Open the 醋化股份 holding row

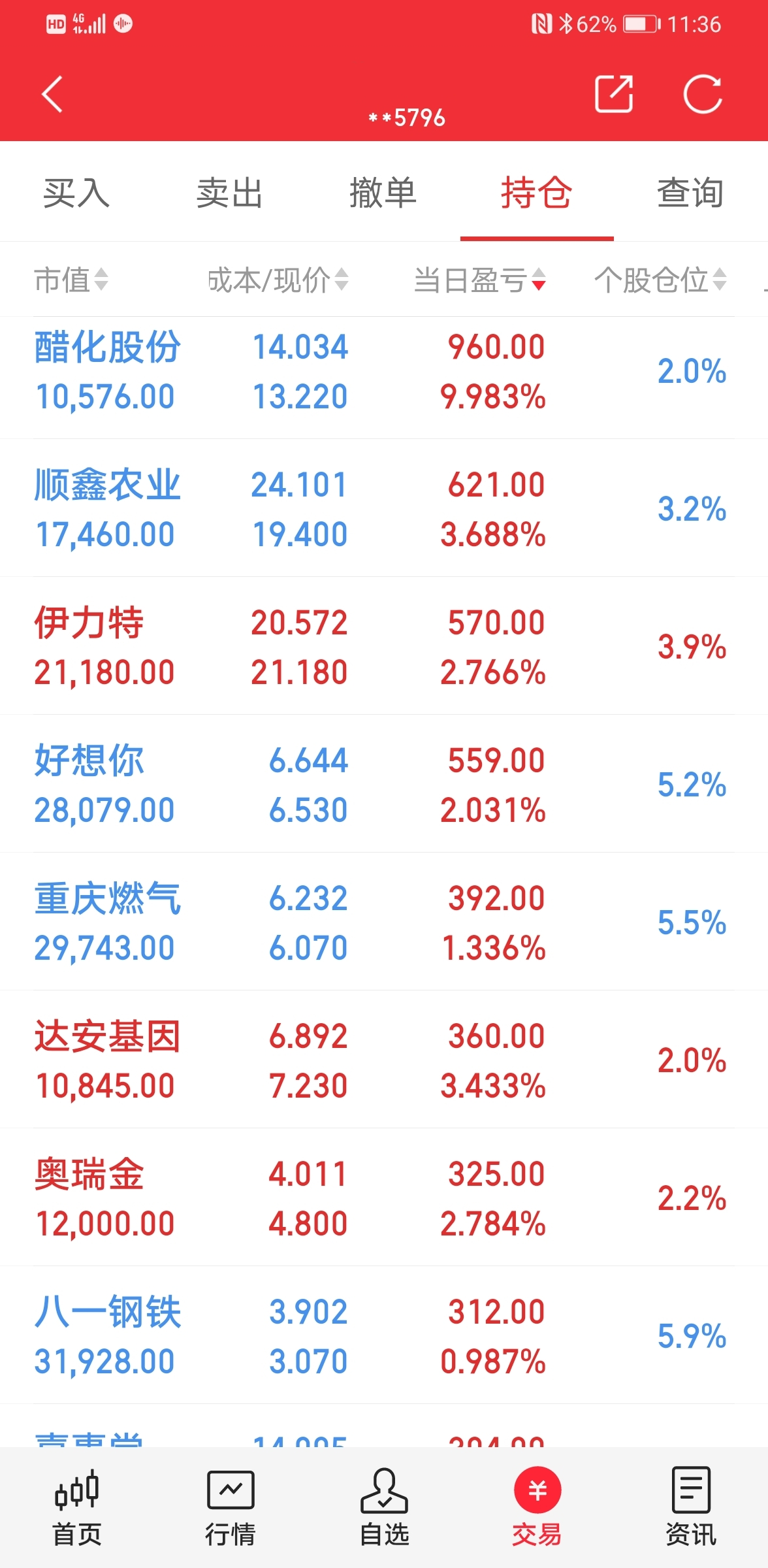click(384, 371)
